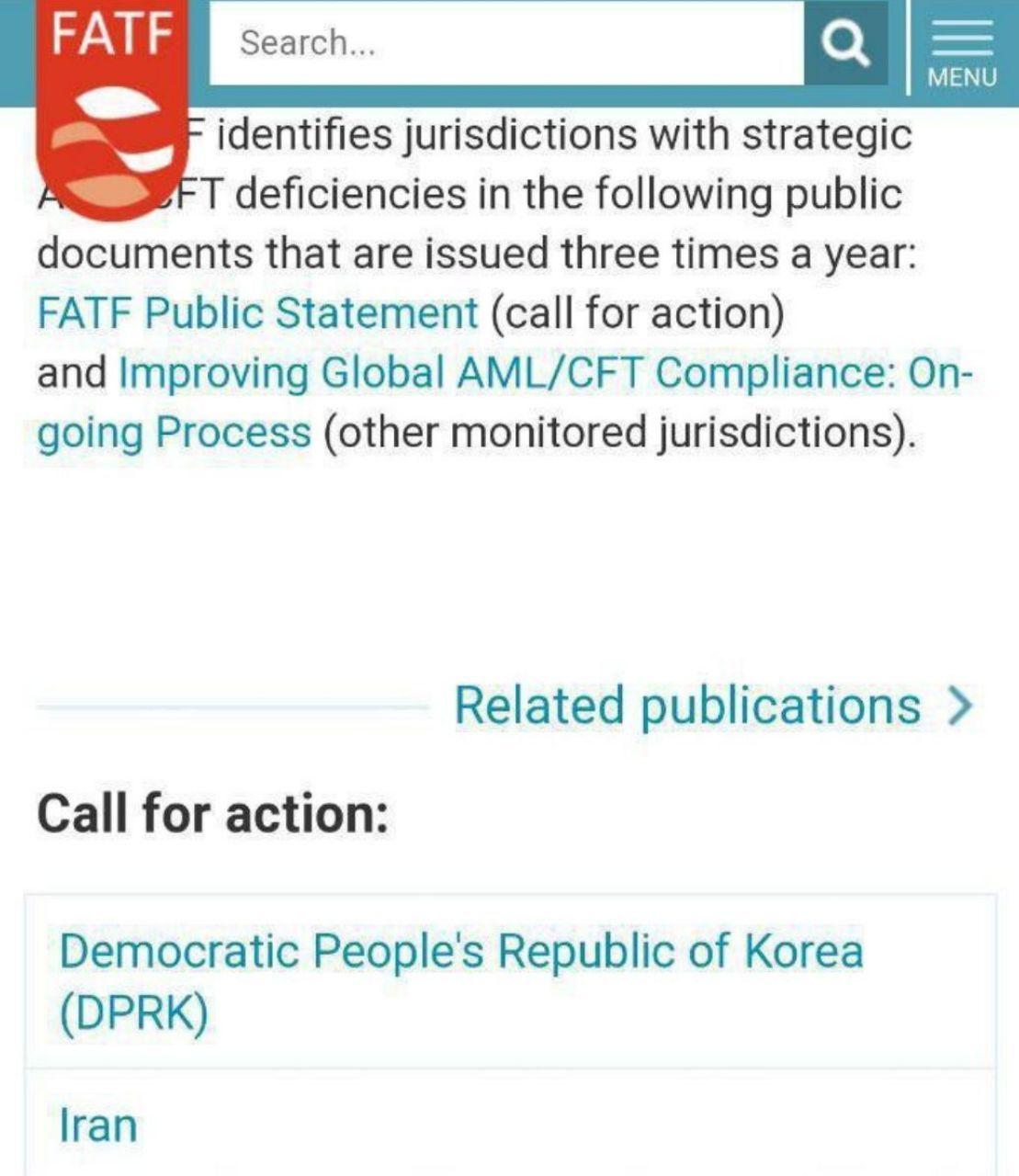
Task: Open the Iran entry
Action: click(x=98, y=1125)
